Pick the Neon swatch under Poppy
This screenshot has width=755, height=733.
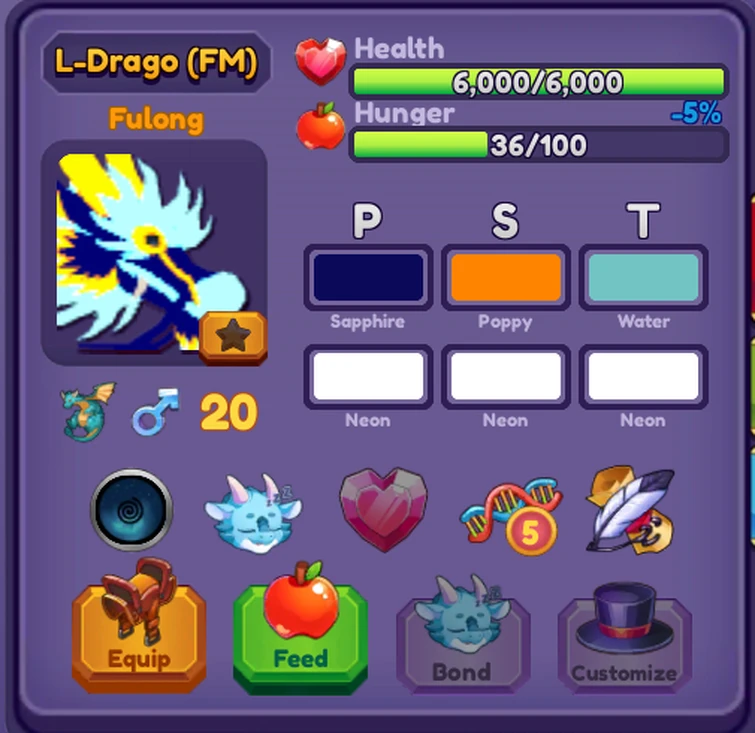coord(505,377)
